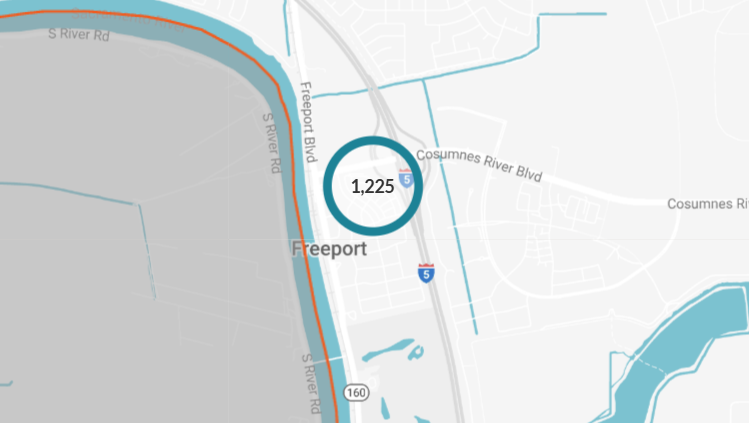Open the 1,225 cluster marker near Freeport

373,186
